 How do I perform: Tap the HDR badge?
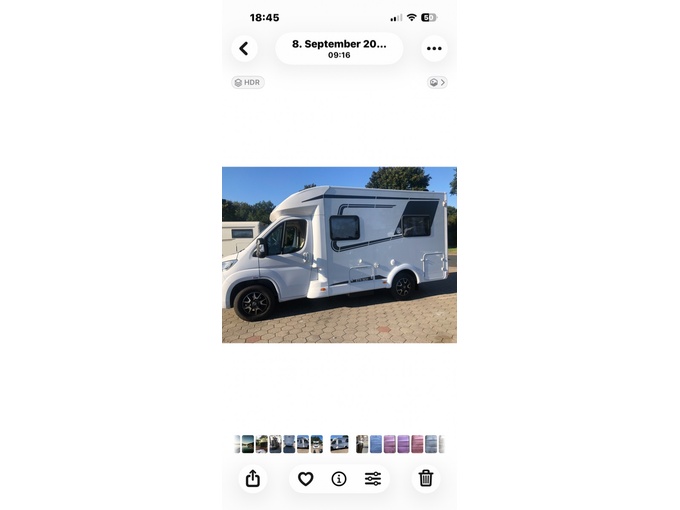point(248,82)
